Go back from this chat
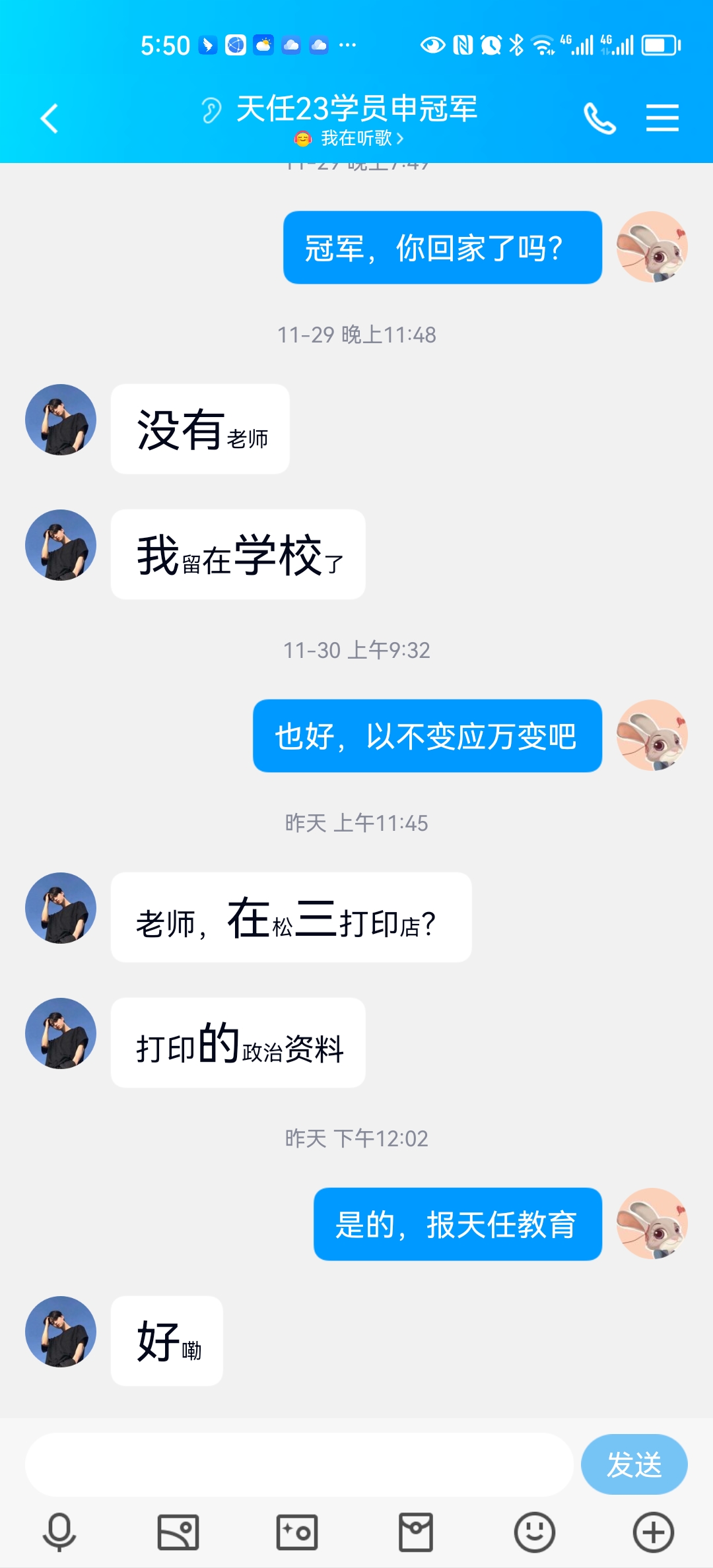This screenshot has height=1568, width=713. tap(50, 119)
